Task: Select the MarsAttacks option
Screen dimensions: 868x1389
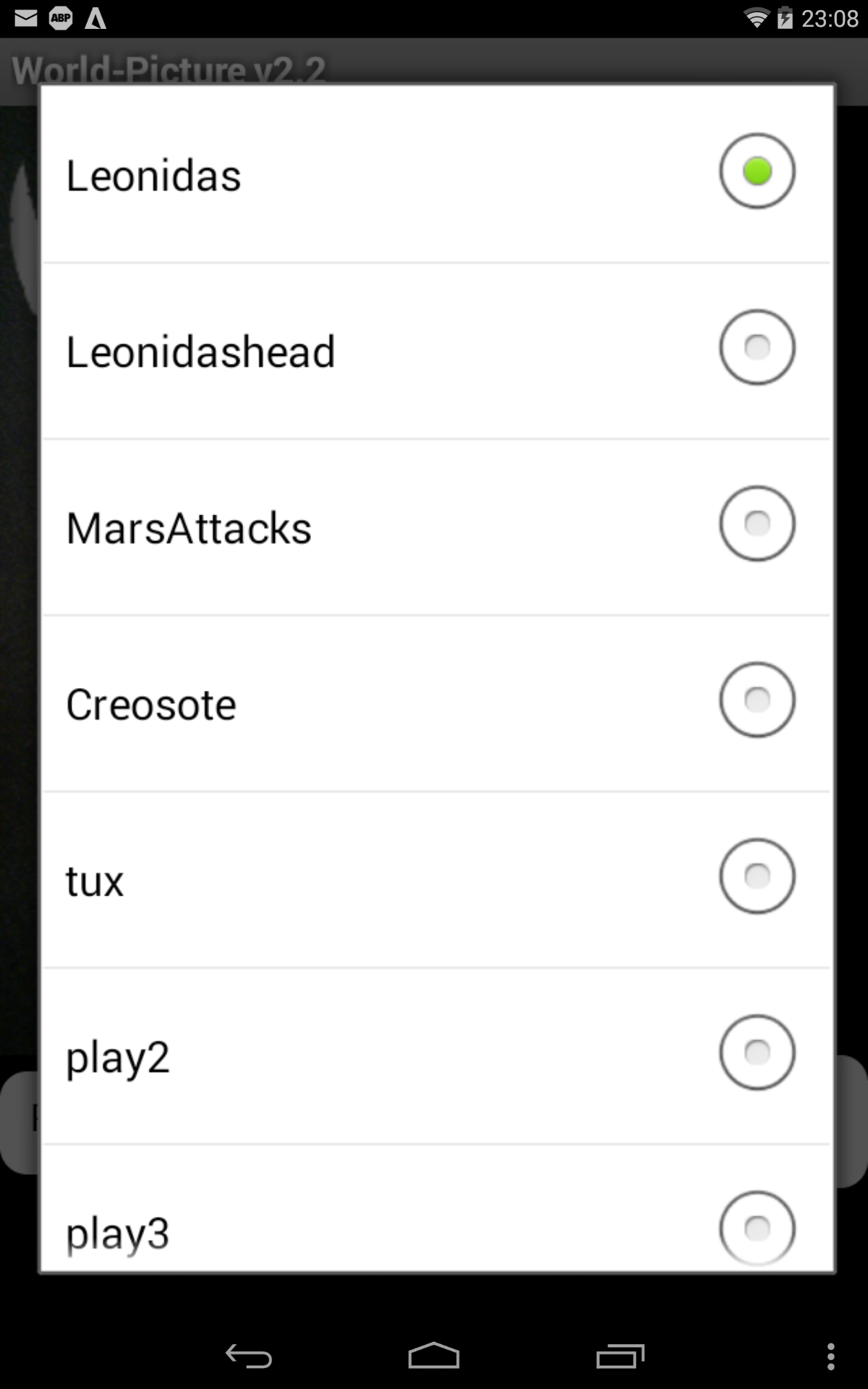Action: (436, 527)
